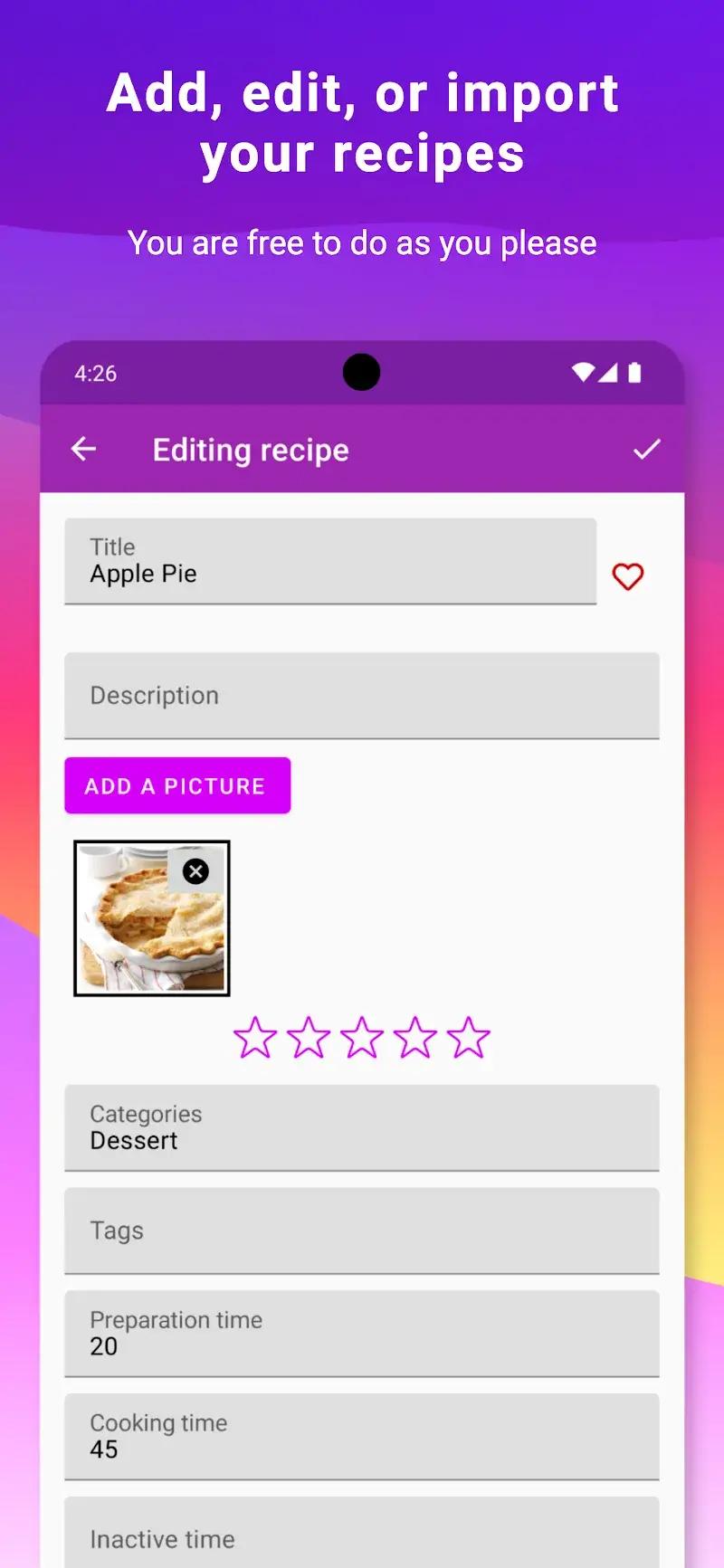Click the Editing recipe title bar
This screenshot has width=724, height=1568.
click(250, 449)
